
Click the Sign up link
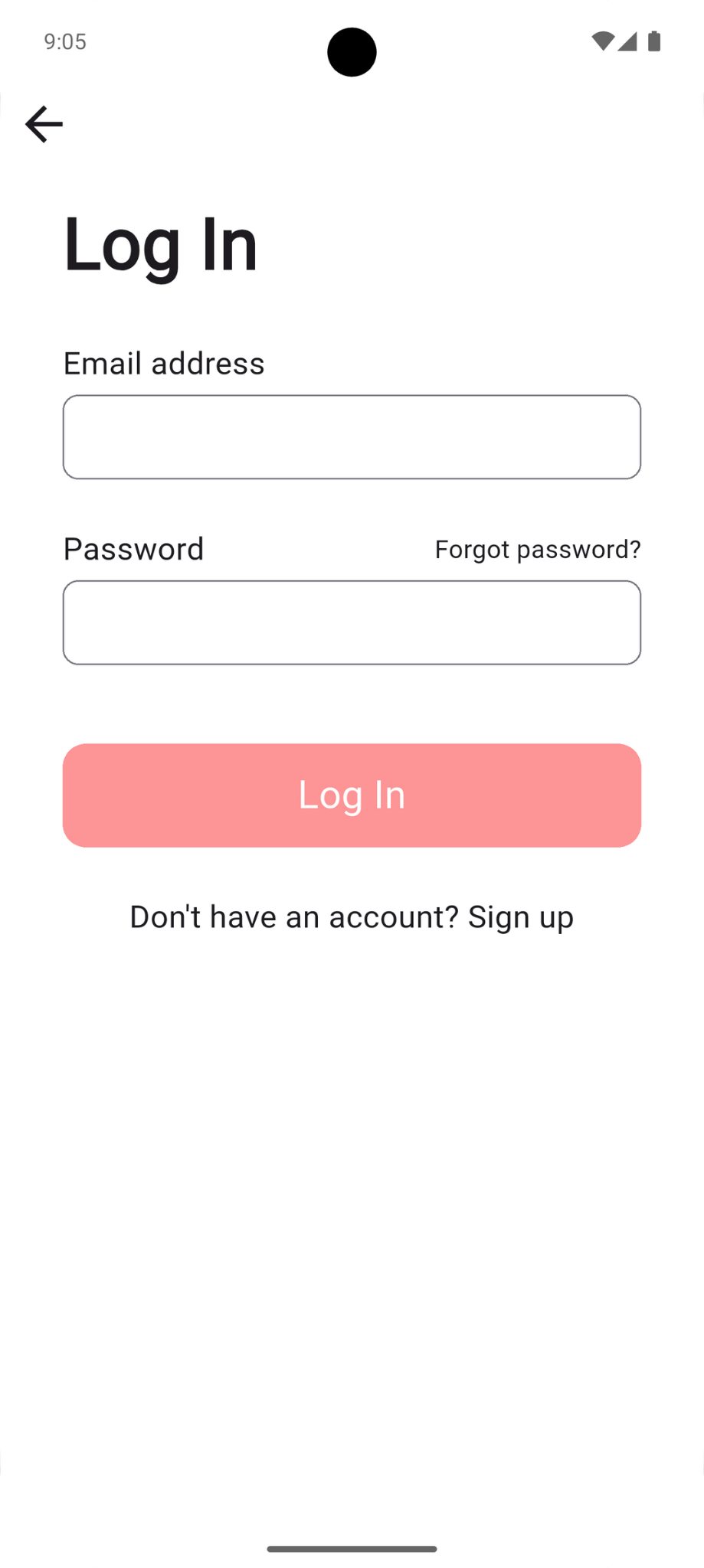tap(520, 916)
